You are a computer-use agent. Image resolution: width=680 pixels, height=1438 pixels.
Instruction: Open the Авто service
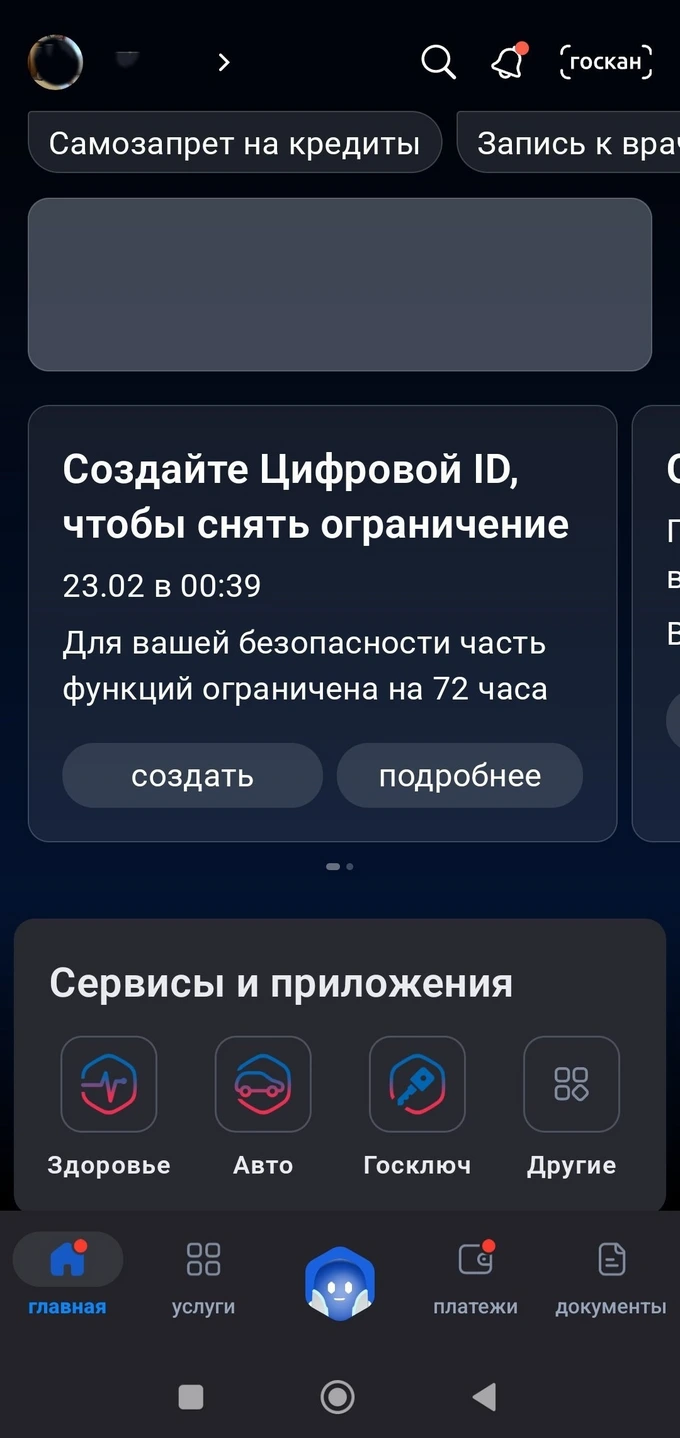(x=263, y=1084)
